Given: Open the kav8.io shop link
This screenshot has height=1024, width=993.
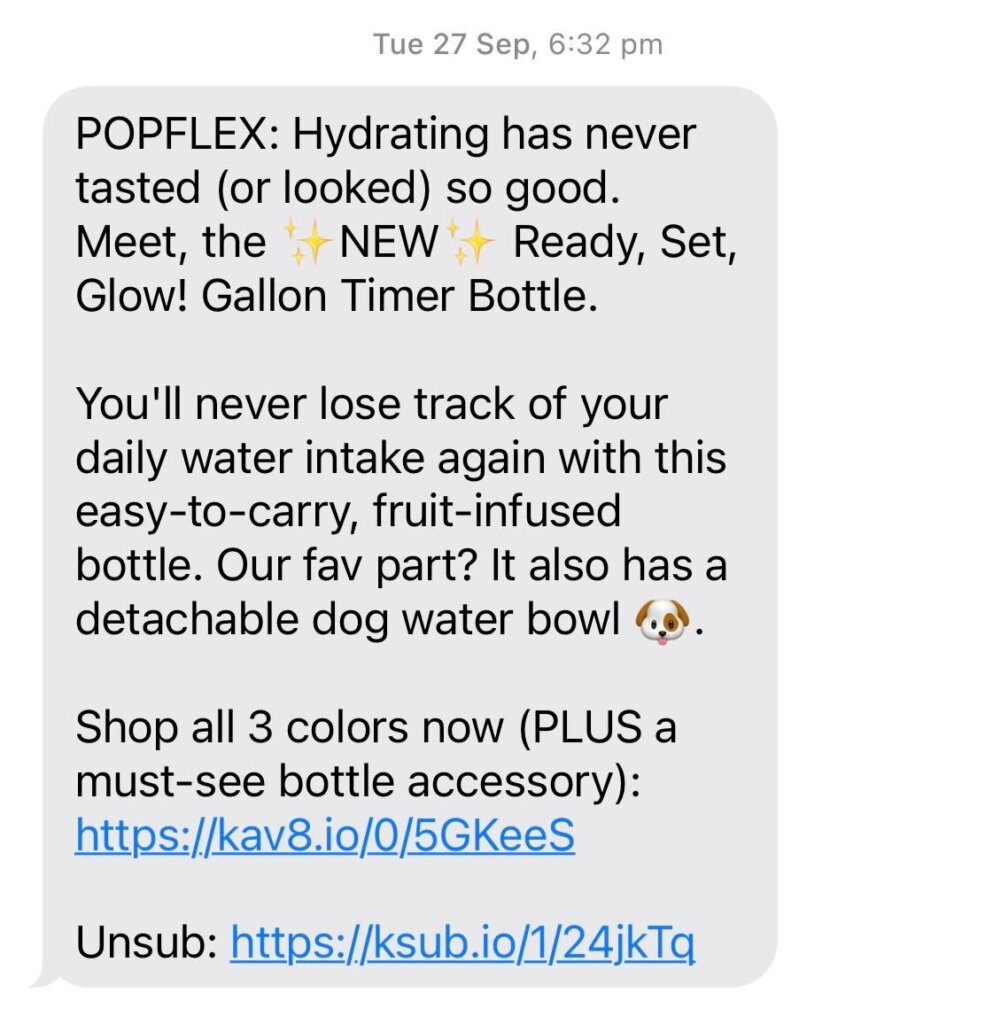Looking at the screenshot, I should click(x=325, y=836).
